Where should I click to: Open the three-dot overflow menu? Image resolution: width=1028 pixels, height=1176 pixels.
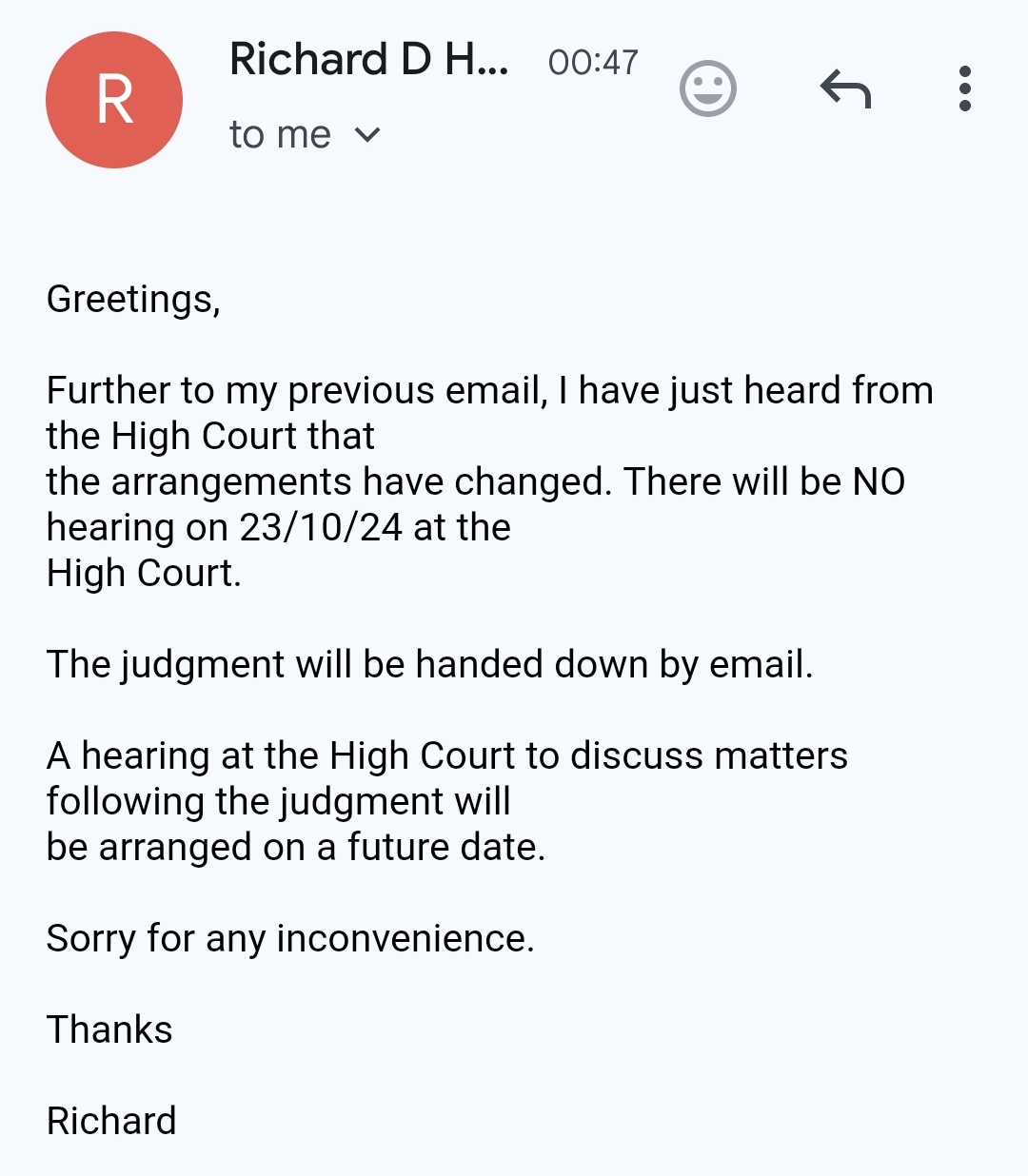coord(964,88)
